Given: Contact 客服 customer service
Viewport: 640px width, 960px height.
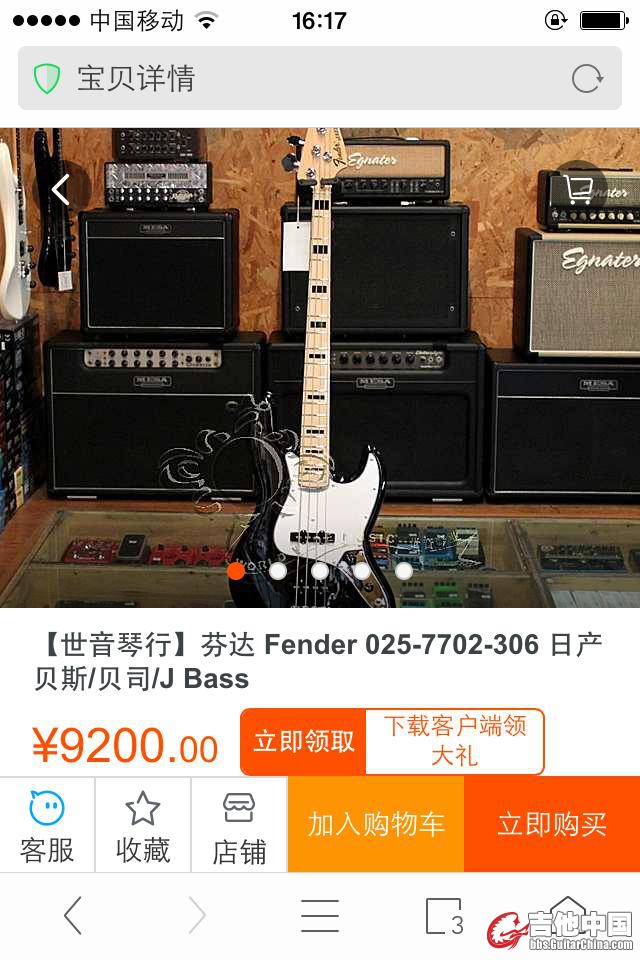Looking at the screenshot, I should pyautogui.click(x=47, y=826).
